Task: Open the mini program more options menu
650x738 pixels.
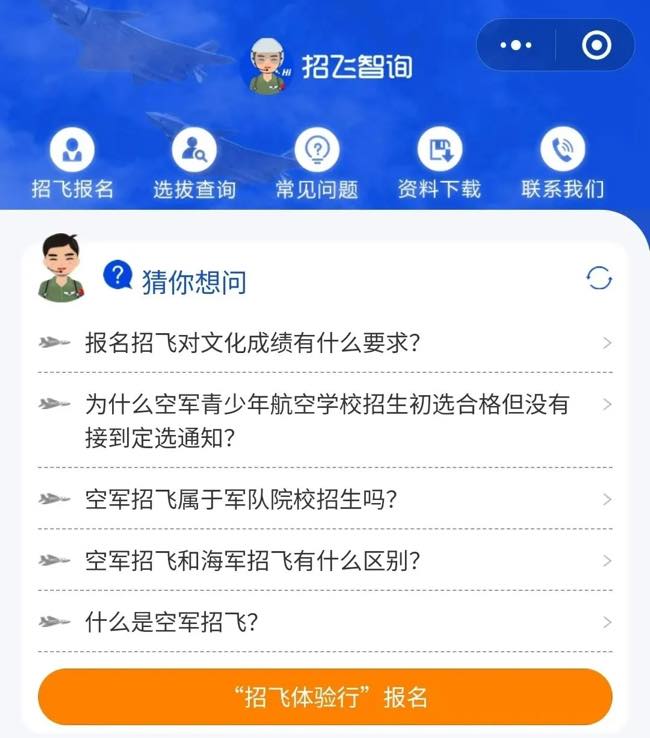Action: coord(516,45)
